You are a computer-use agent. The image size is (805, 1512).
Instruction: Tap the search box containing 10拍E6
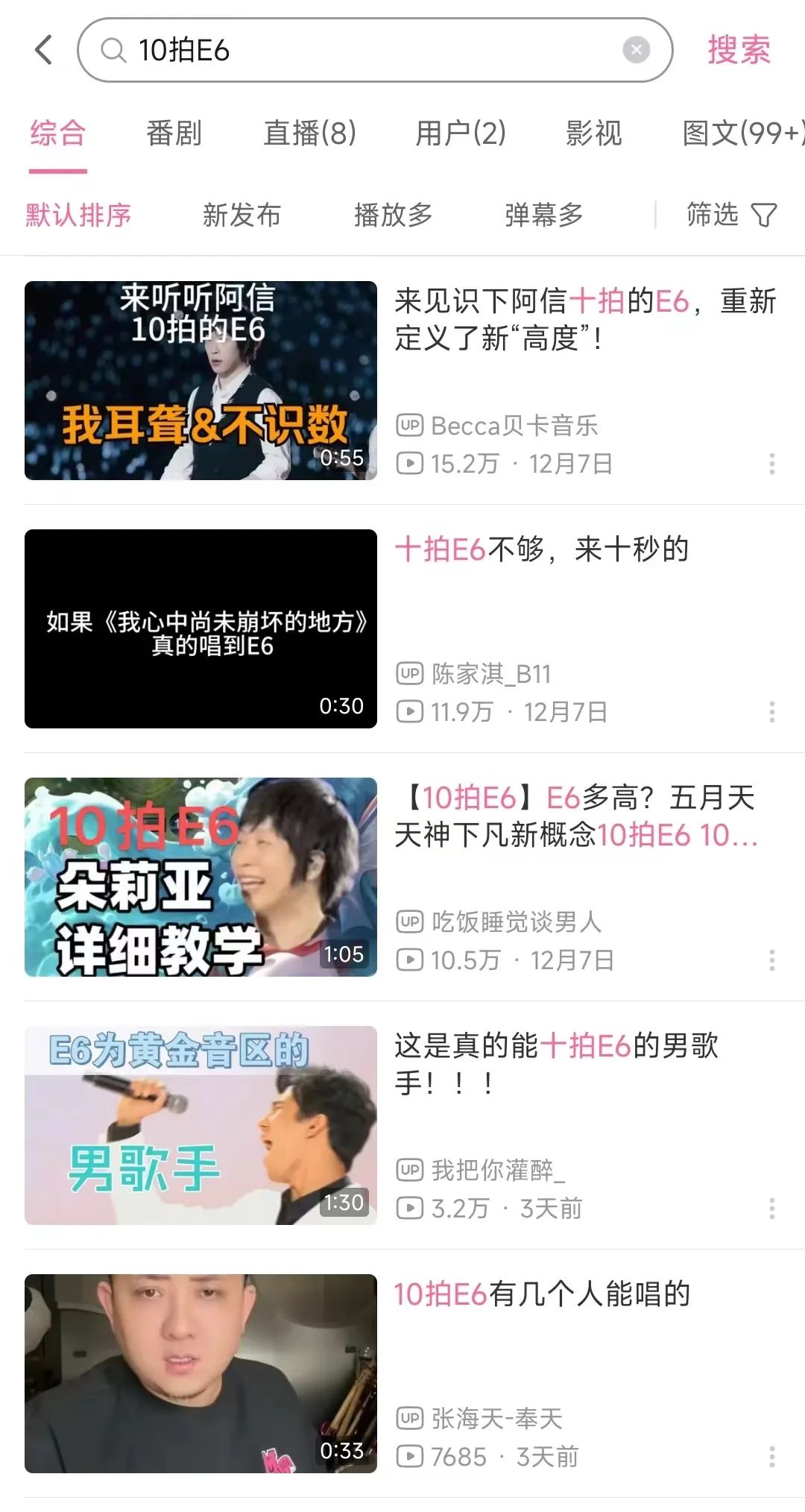[x=358, y=50]
